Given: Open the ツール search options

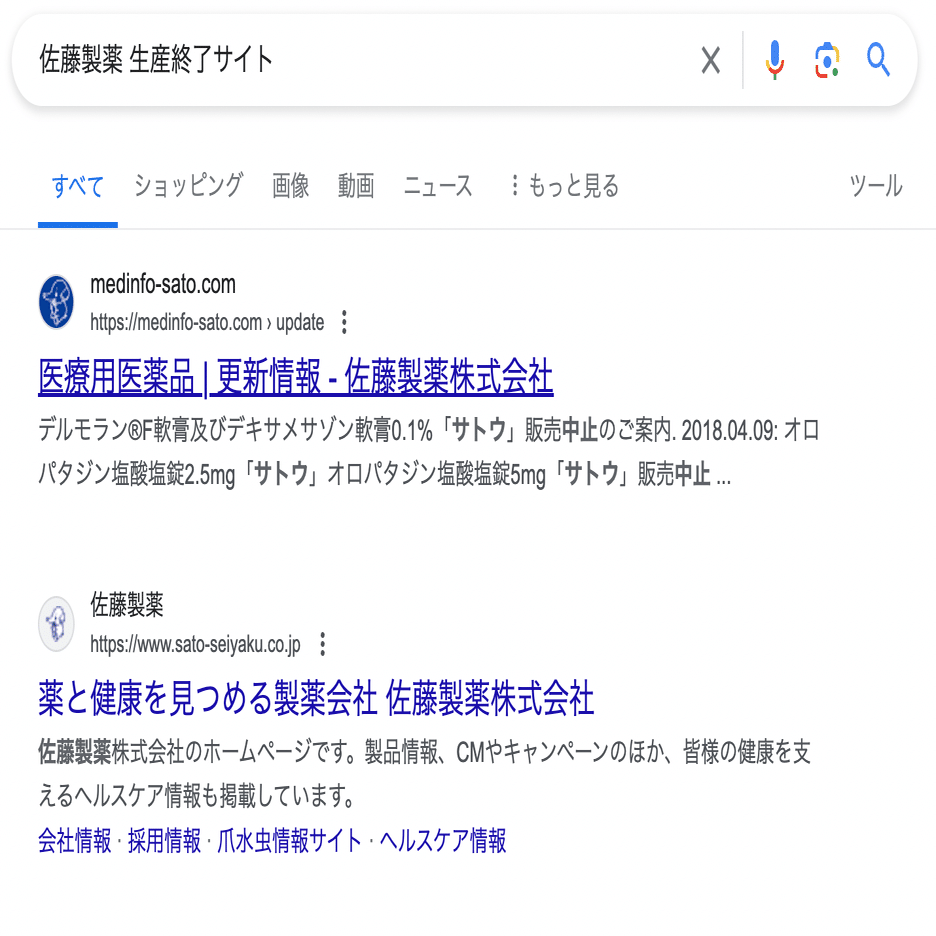Looking at the screenshot, I should tap(875, 186).
